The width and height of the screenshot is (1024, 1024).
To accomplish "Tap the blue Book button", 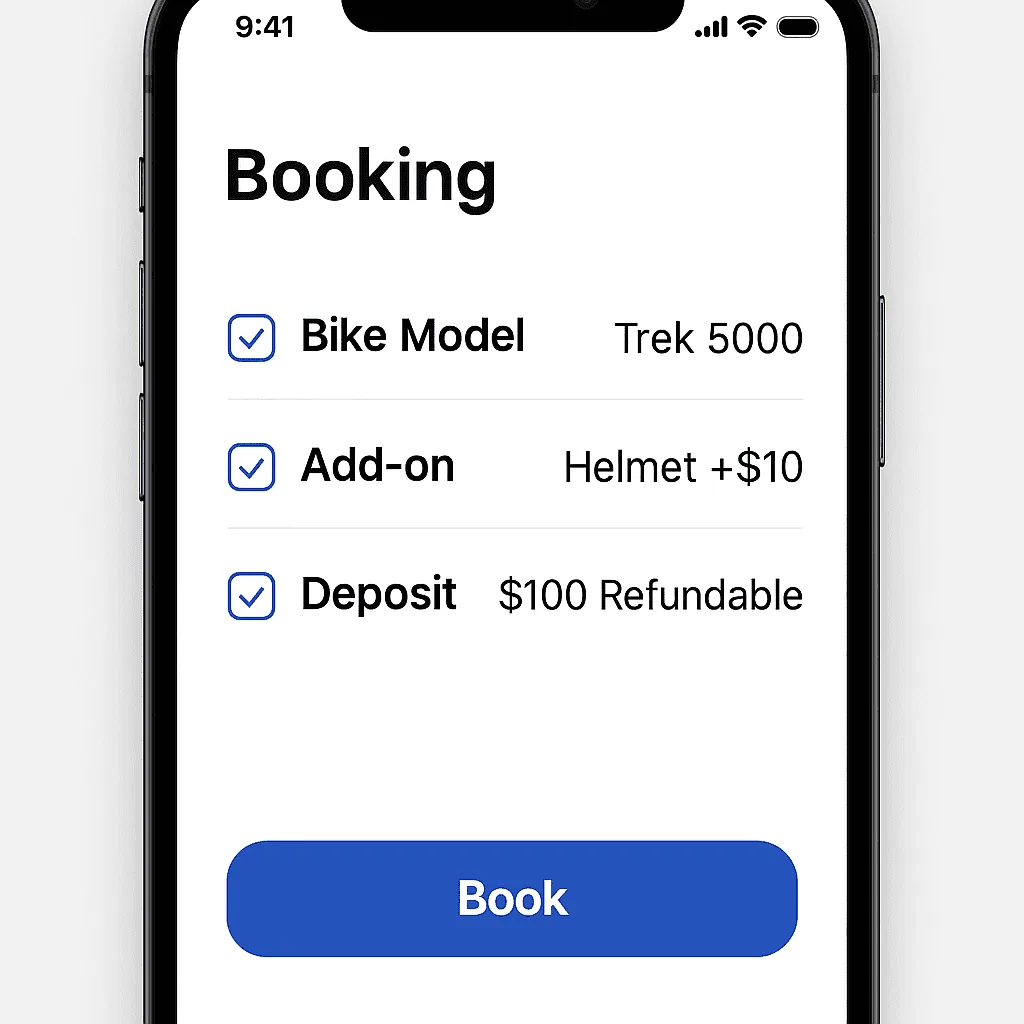I will coord(512,899).
